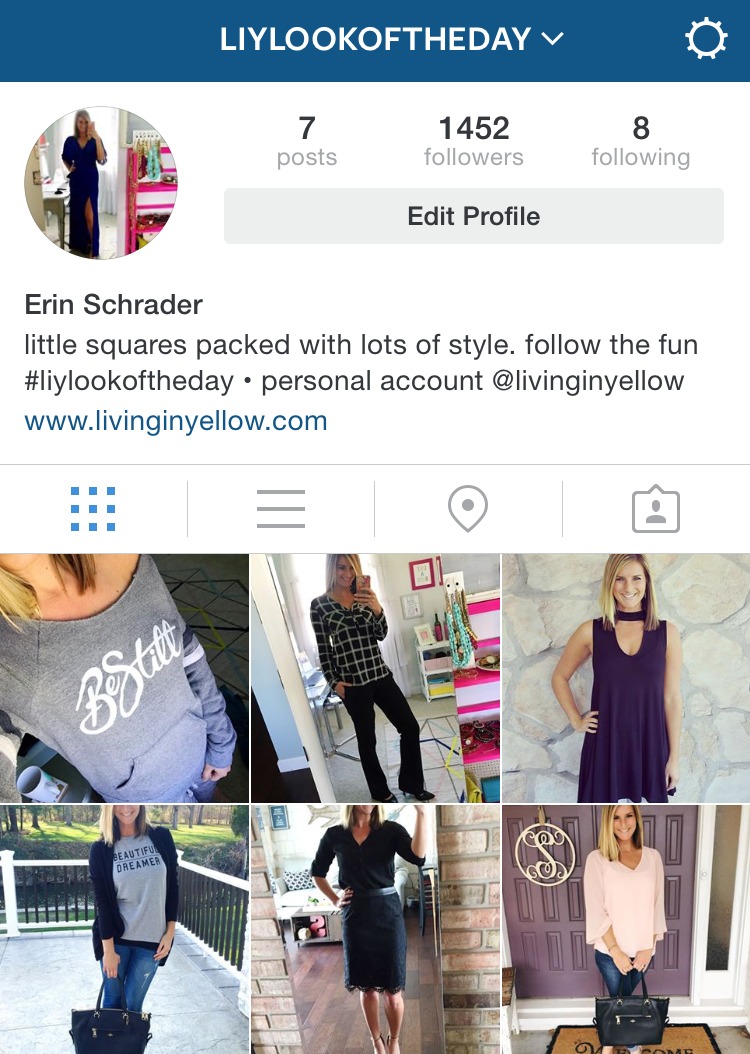The width and height of the screenshot is (750, 1054).
Task: Open the settings gear icon
Action: [x=706, y=40]
